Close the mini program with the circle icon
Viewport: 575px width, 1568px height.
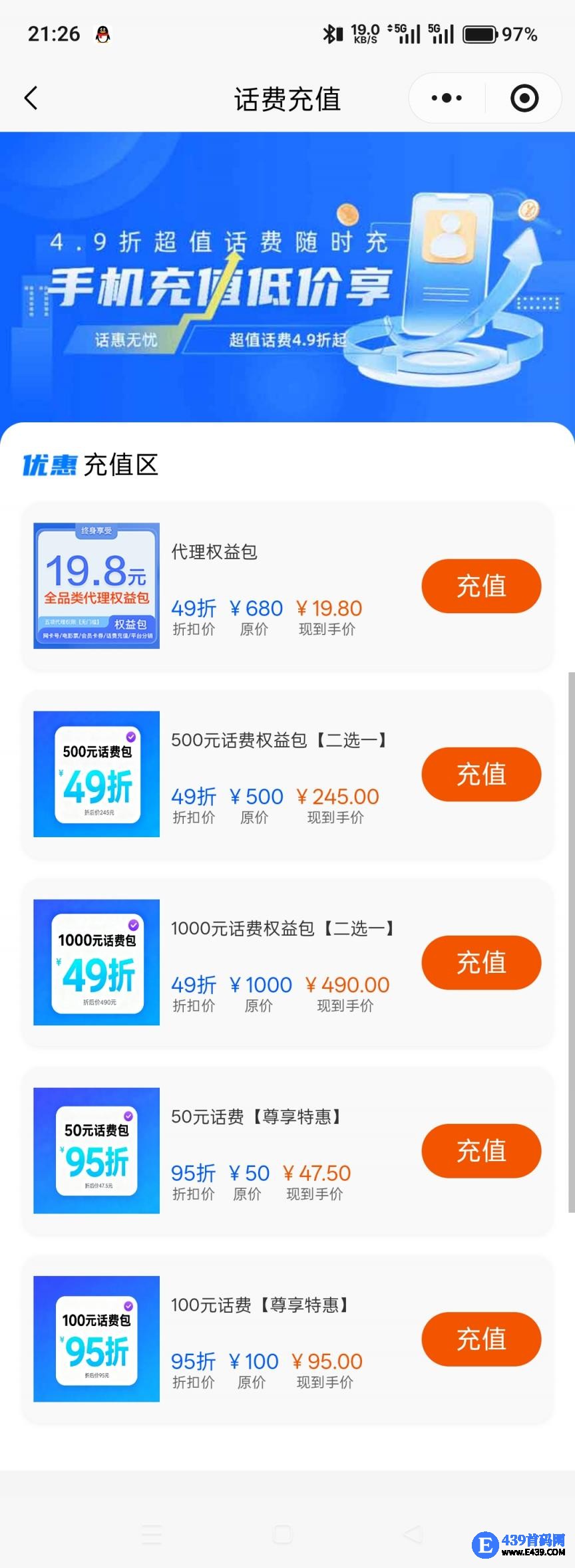(x=524, y=98)
